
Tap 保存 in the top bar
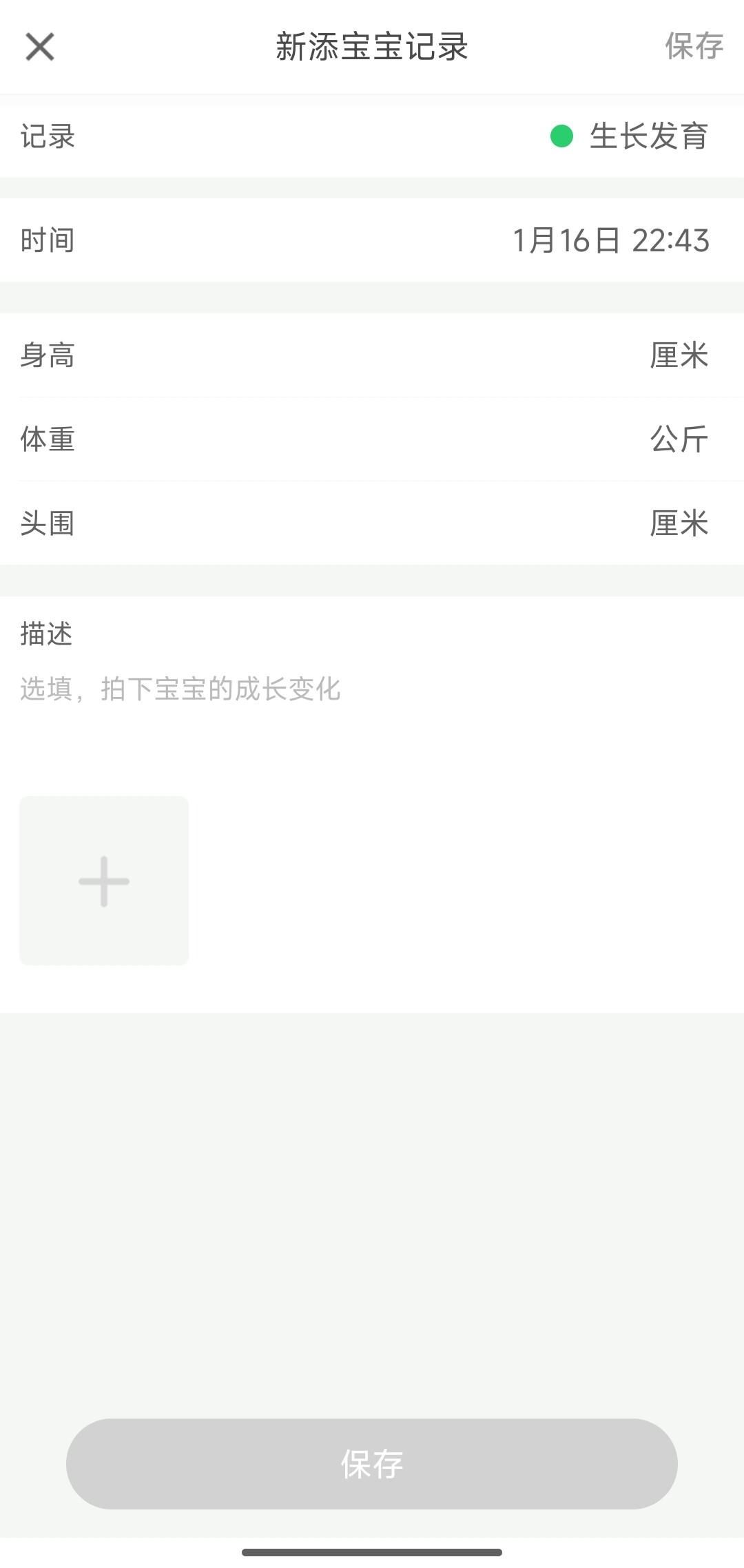[x=693, y=47]
